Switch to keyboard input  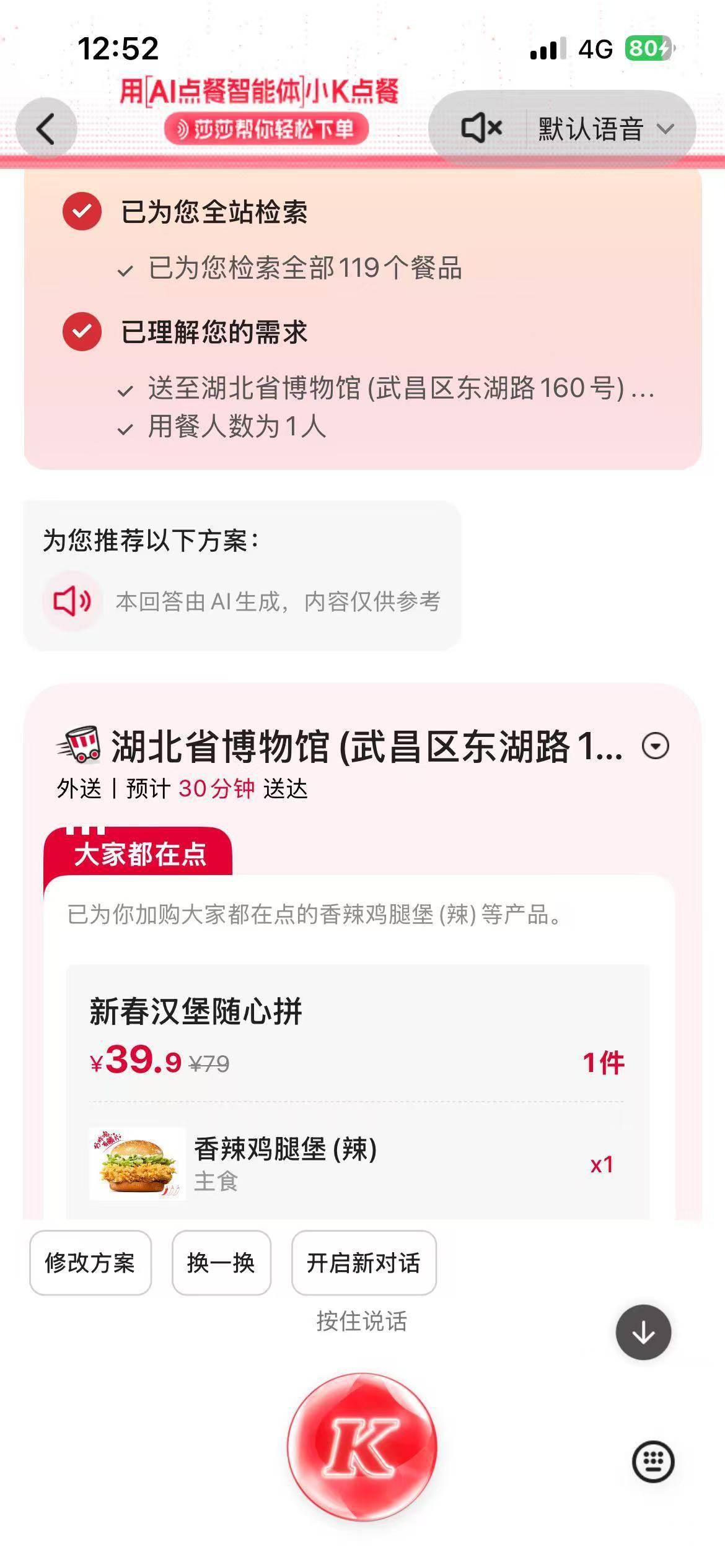[652, 1462]
